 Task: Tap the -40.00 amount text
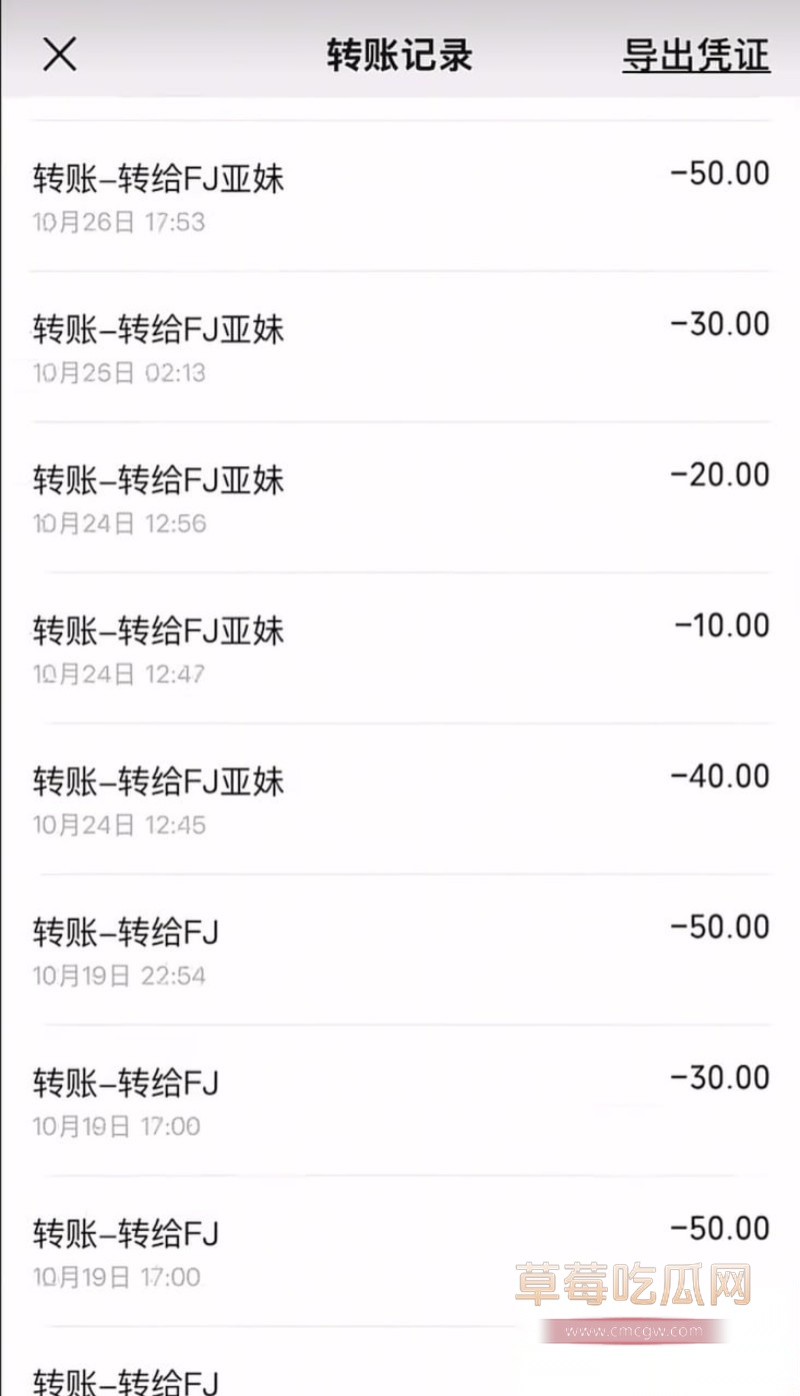716,777
